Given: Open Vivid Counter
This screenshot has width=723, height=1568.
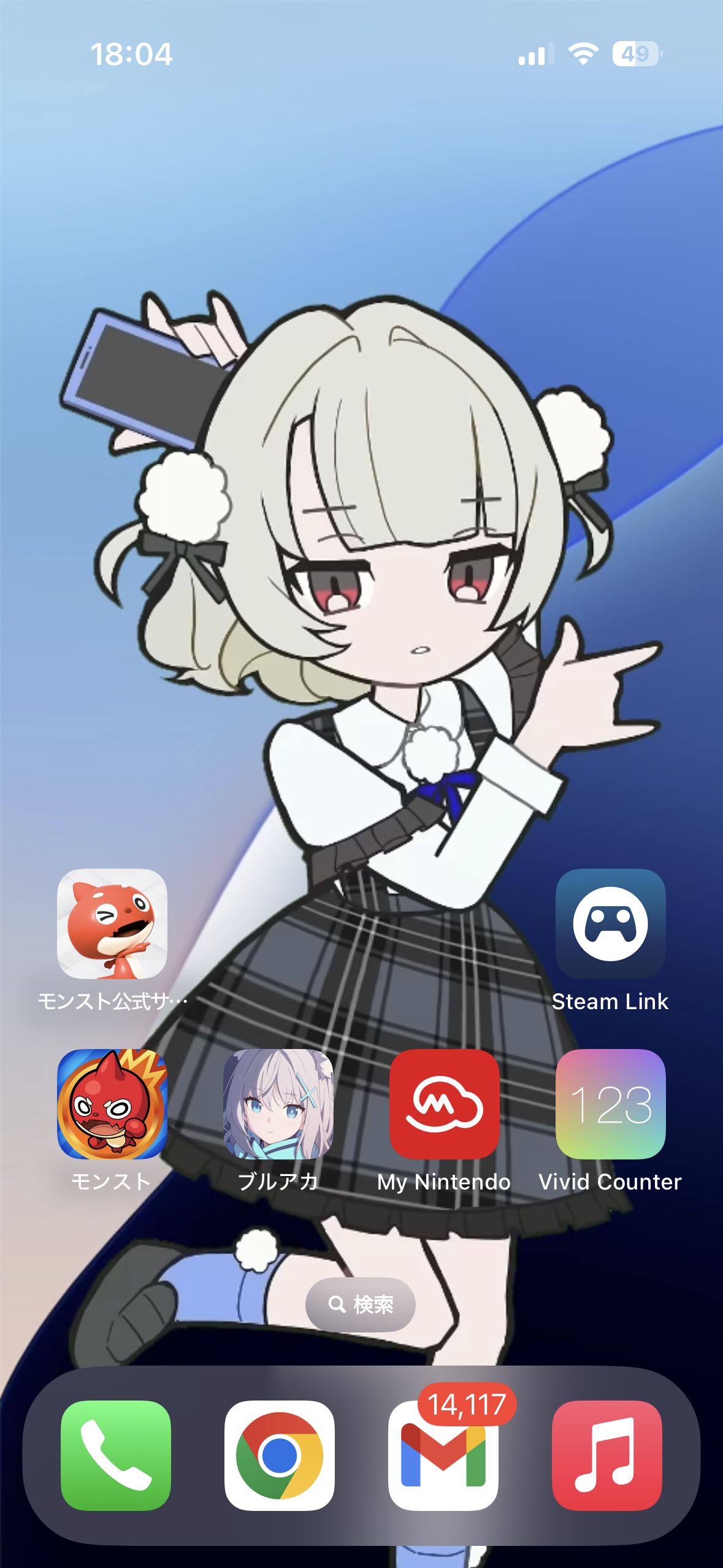Looking at the screenshot, I should (610, 1104).
